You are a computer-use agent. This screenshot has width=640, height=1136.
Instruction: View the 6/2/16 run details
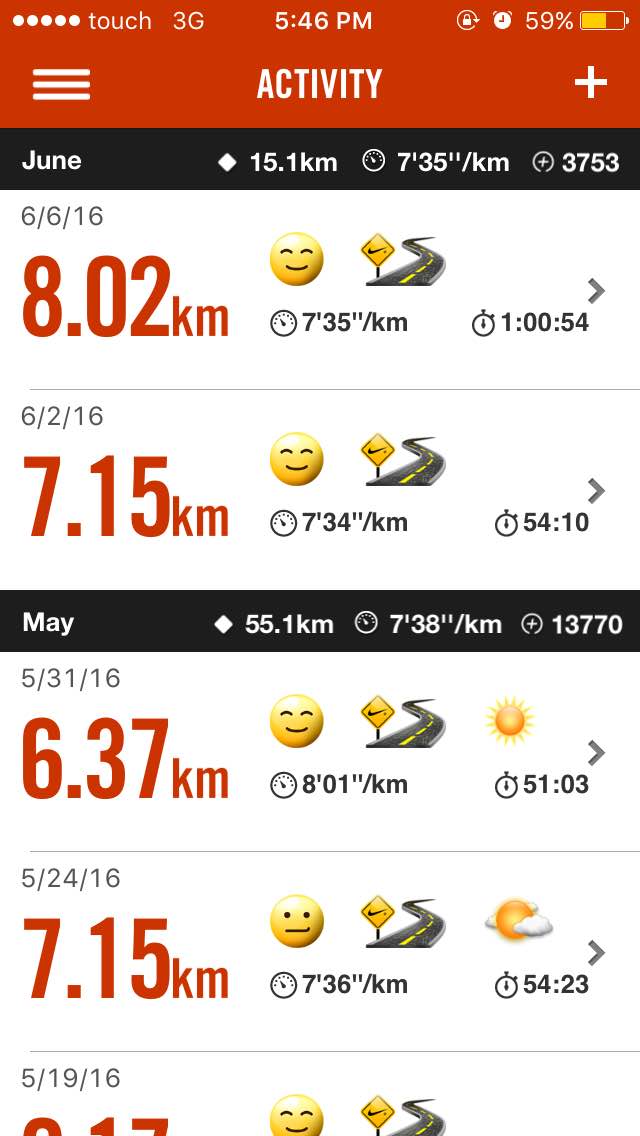pos(320,490)
